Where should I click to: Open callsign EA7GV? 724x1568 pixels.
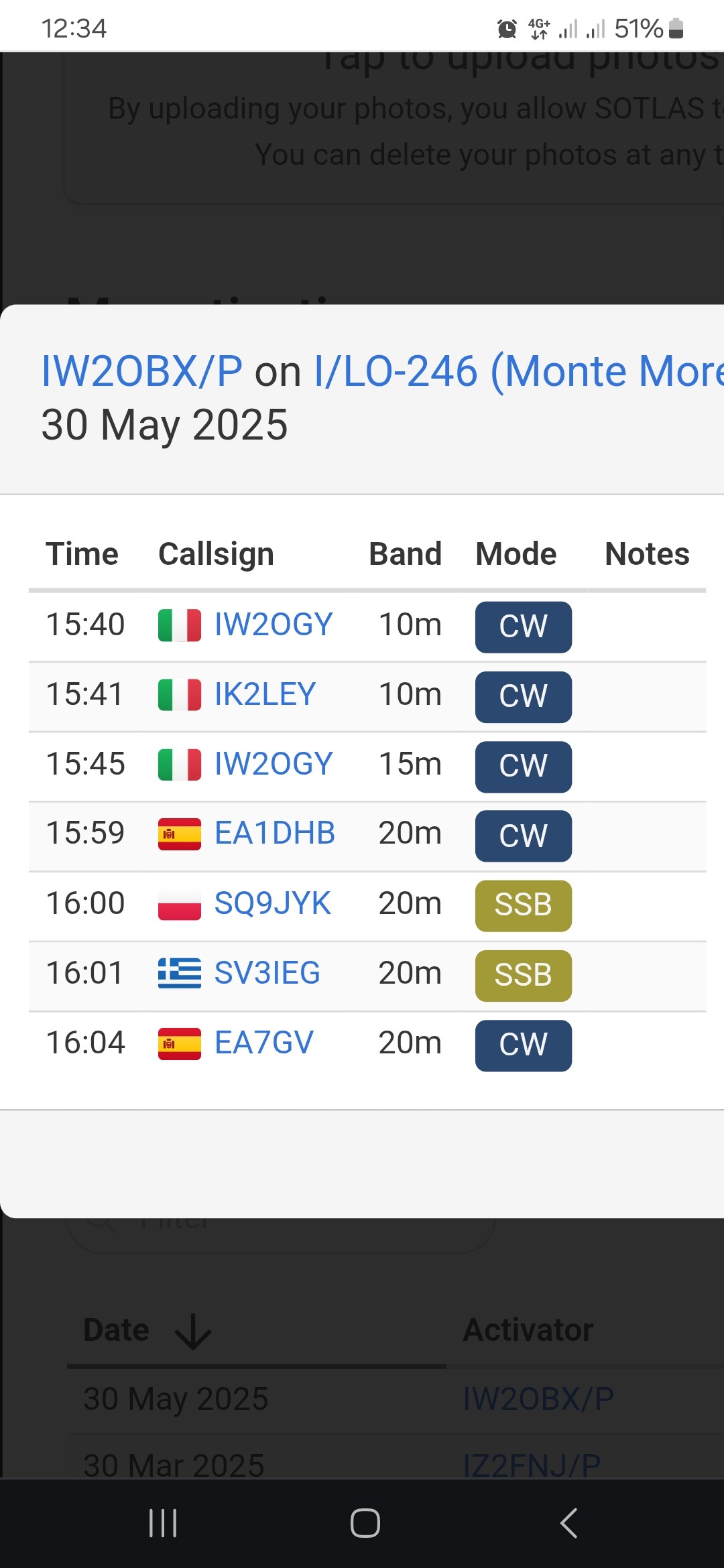(x=264, y=1043)
